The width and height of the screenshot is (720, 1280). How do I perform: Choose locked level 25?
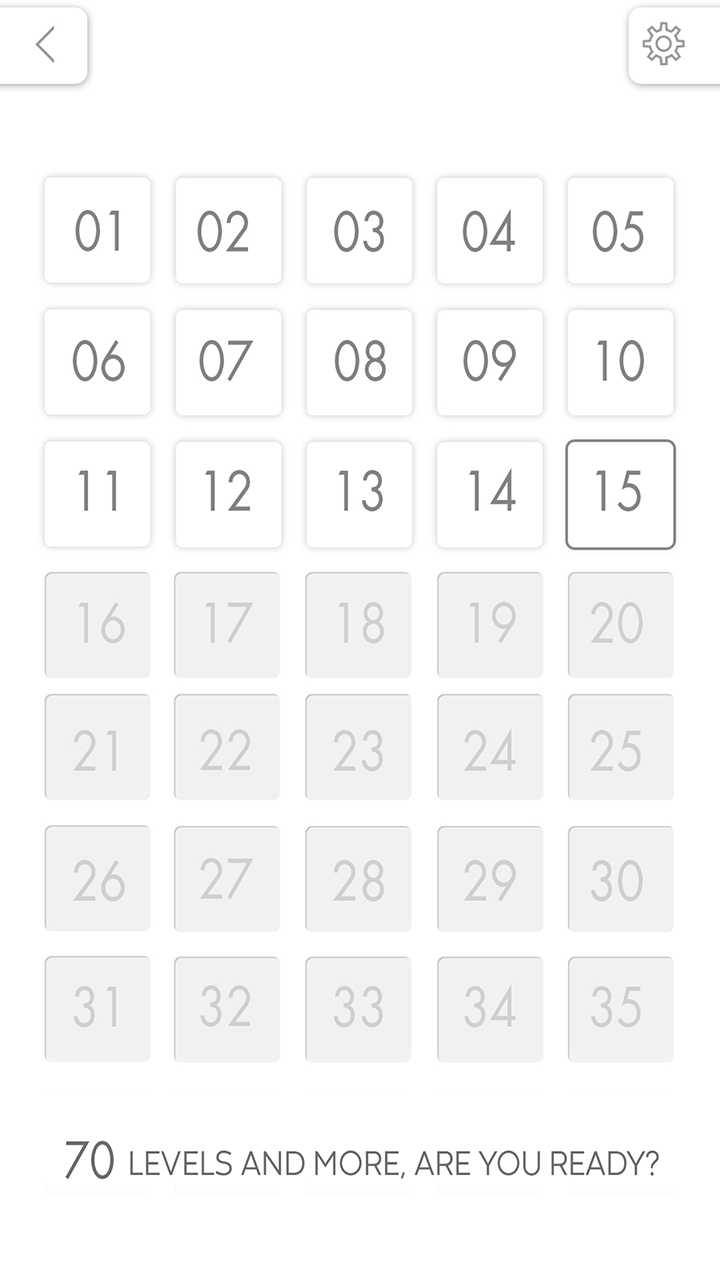click(620, 746)
